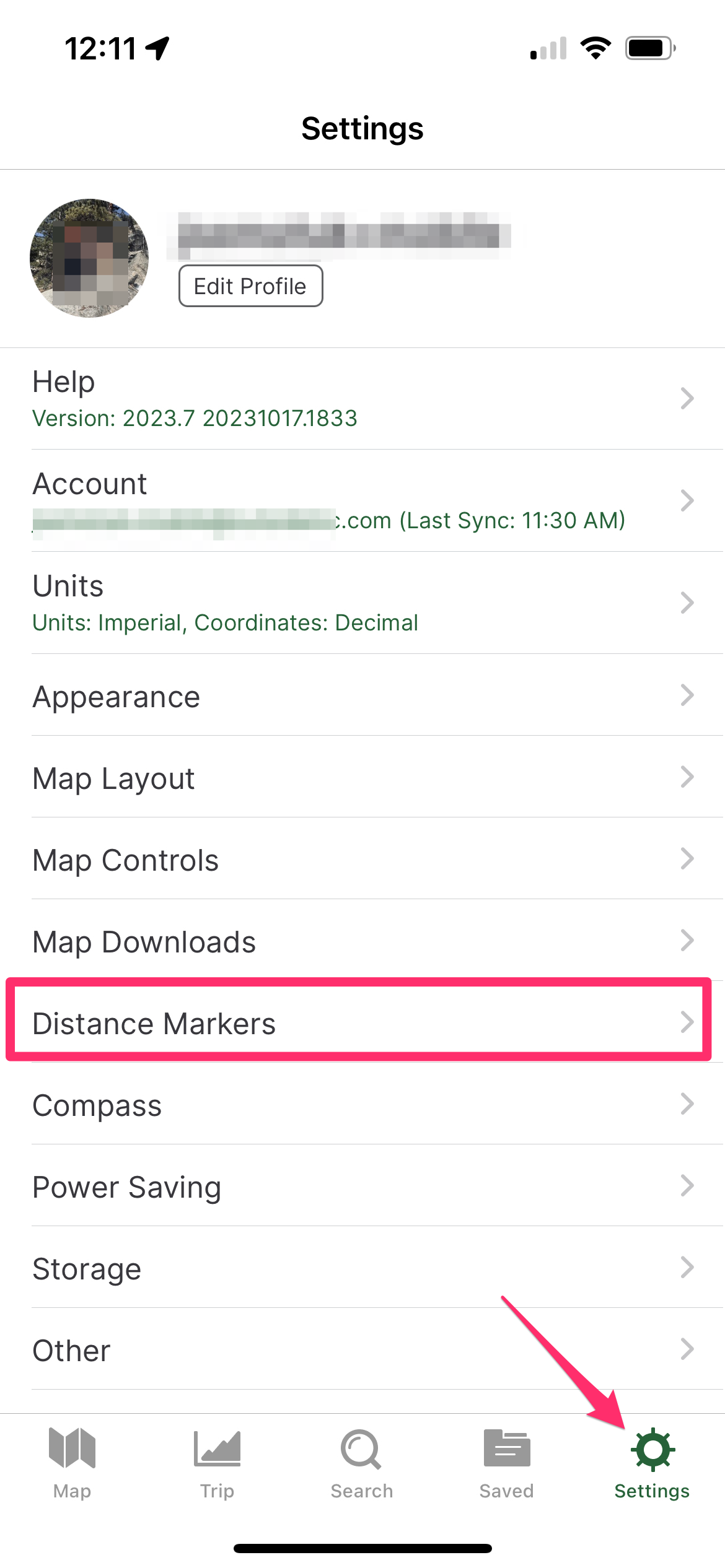Switch to the Map tab
Image resolution: width=725 pixels, height=1568 pixels.
[x=72, y=1464]
